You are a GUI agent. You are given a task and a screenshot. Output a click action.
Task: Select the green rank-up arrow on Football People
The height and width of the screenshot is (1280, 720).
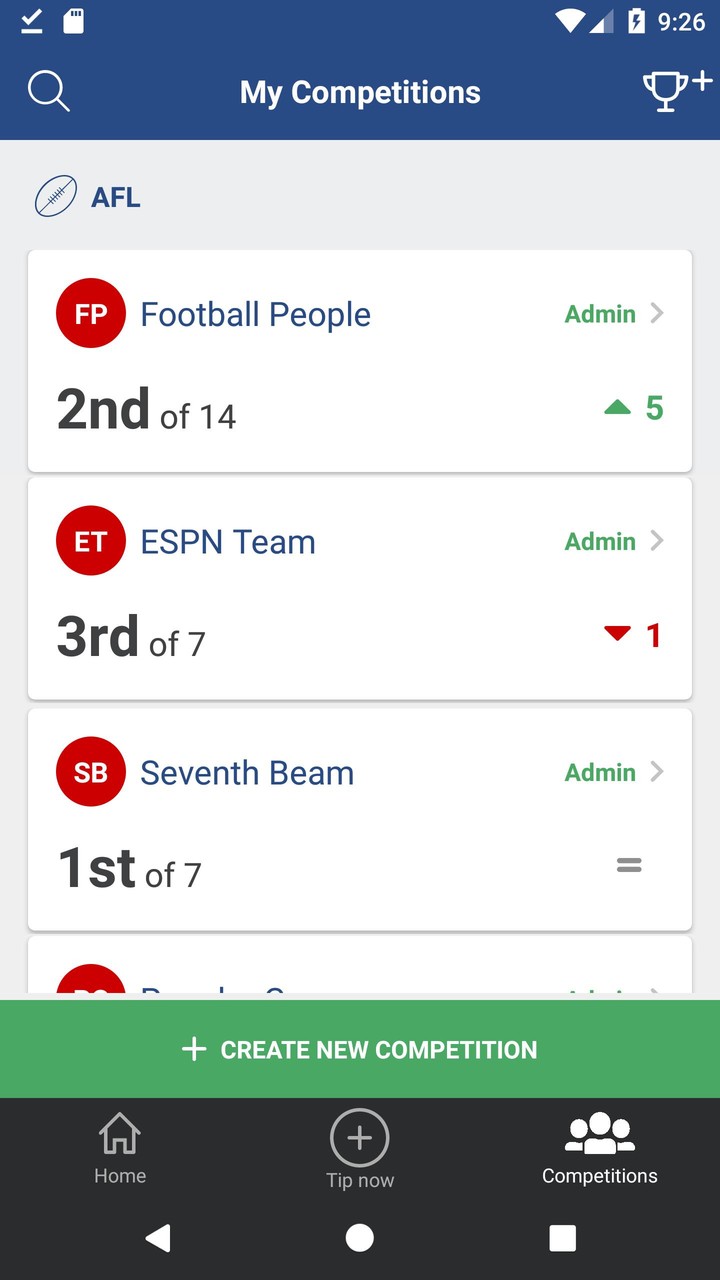618,407
